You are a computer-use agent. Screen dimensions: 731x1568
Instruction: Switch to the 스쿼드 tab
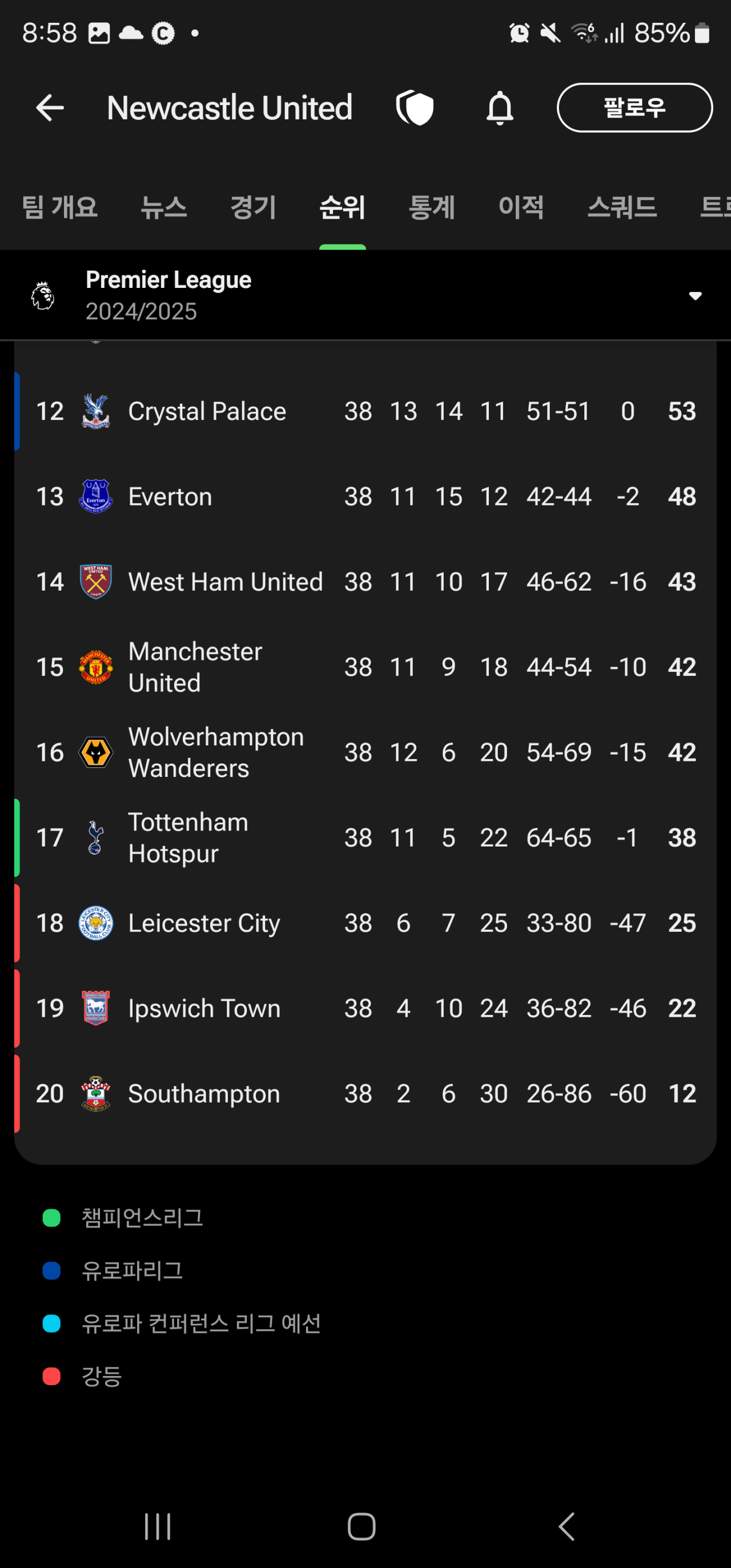622,207
